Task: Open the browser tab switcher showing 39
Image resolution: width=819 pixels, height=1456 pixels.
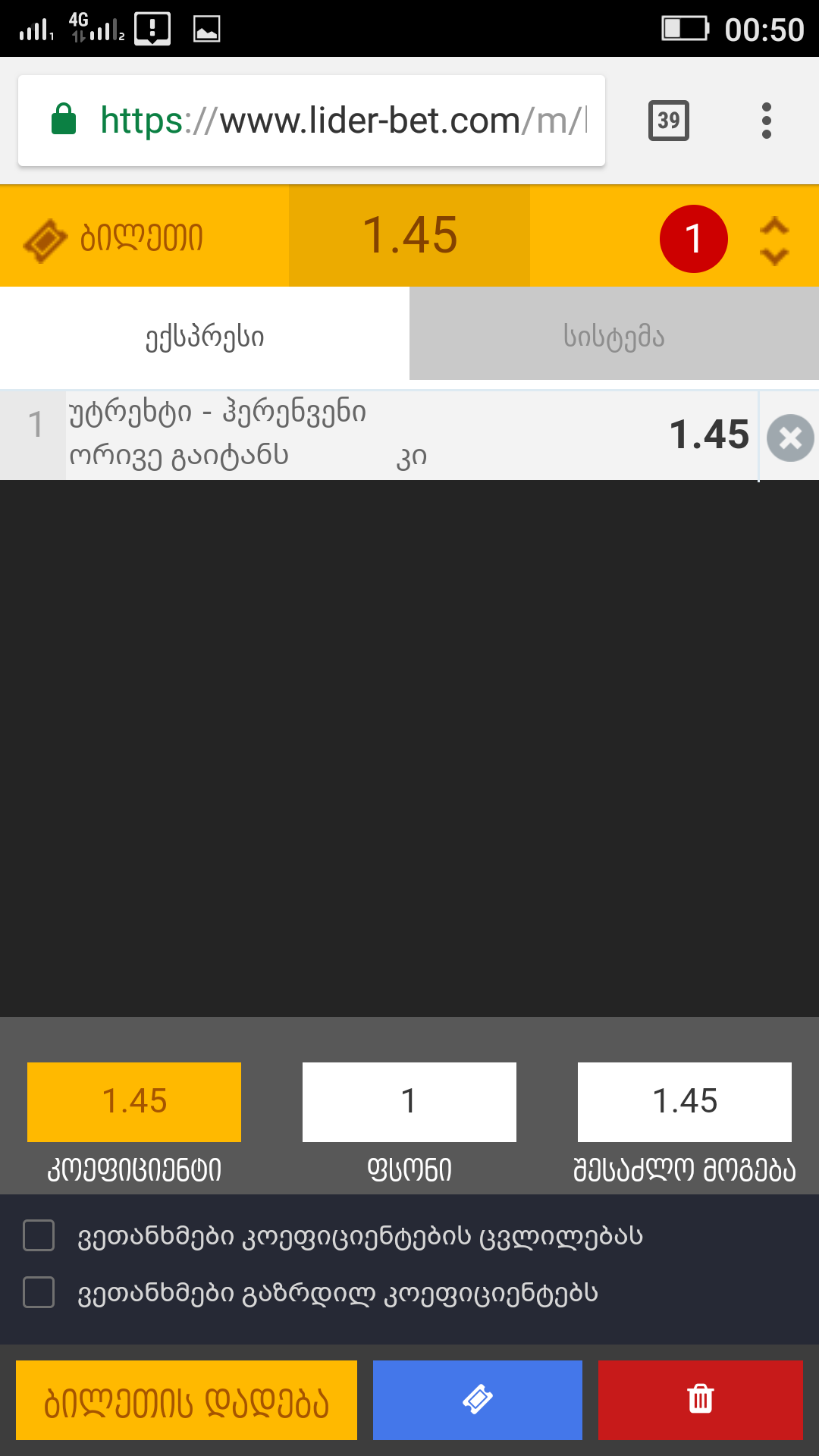Action: coord(668,121)
